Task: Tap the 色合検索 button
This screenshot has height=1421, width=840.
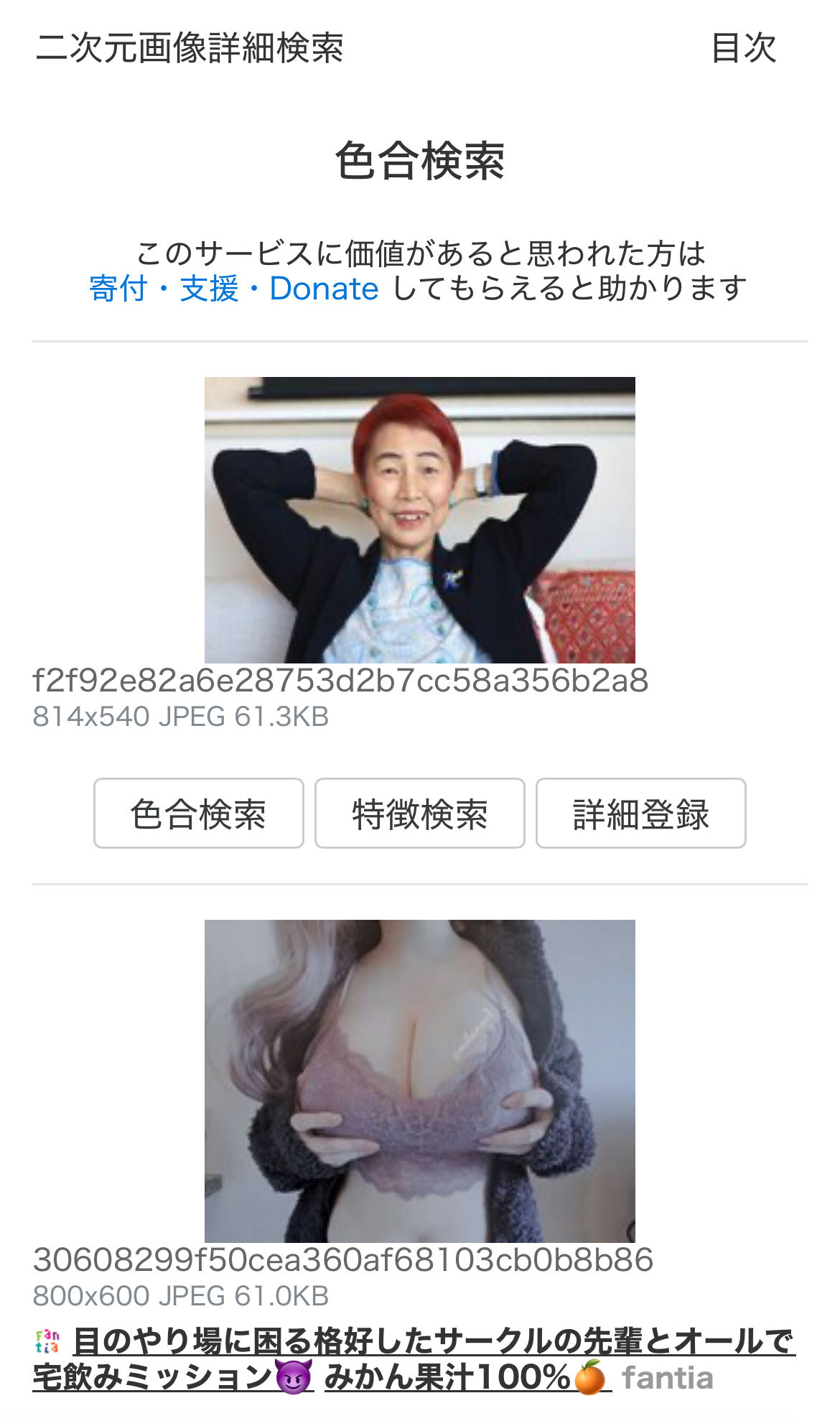Action: point(199,814)
